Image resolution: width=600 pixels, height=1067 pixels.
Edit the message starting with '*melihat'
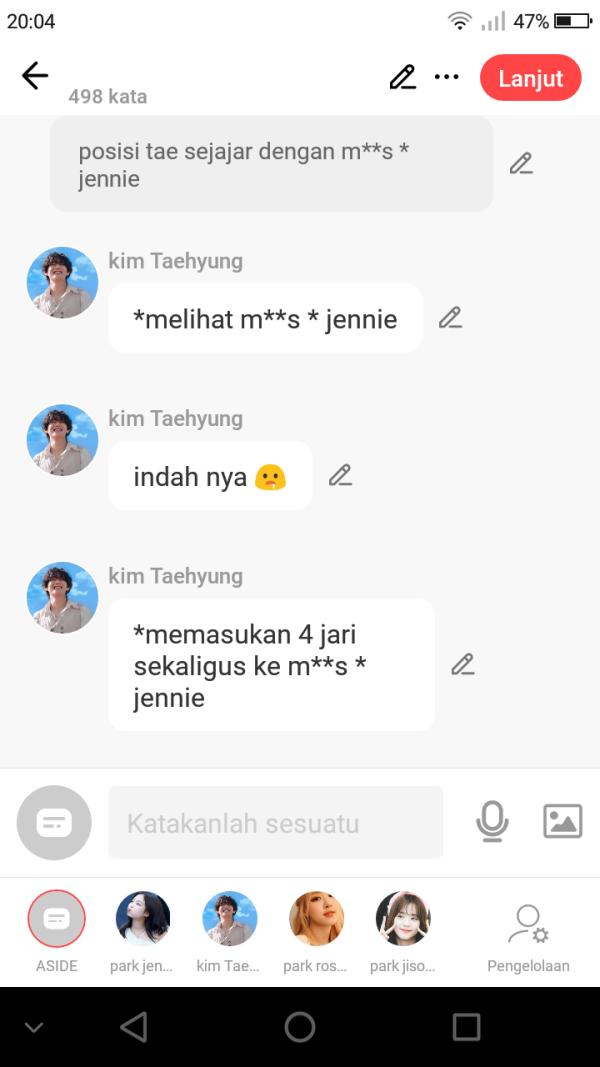450,318
